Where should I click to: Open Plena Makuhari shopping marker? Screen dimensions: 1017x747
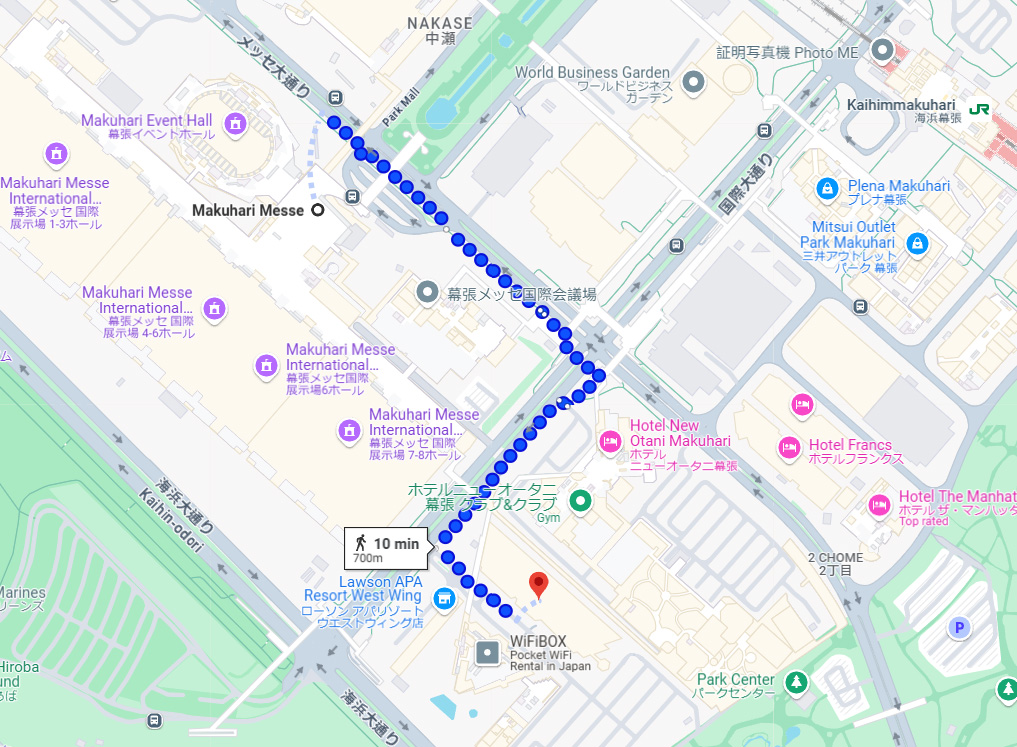827,187
